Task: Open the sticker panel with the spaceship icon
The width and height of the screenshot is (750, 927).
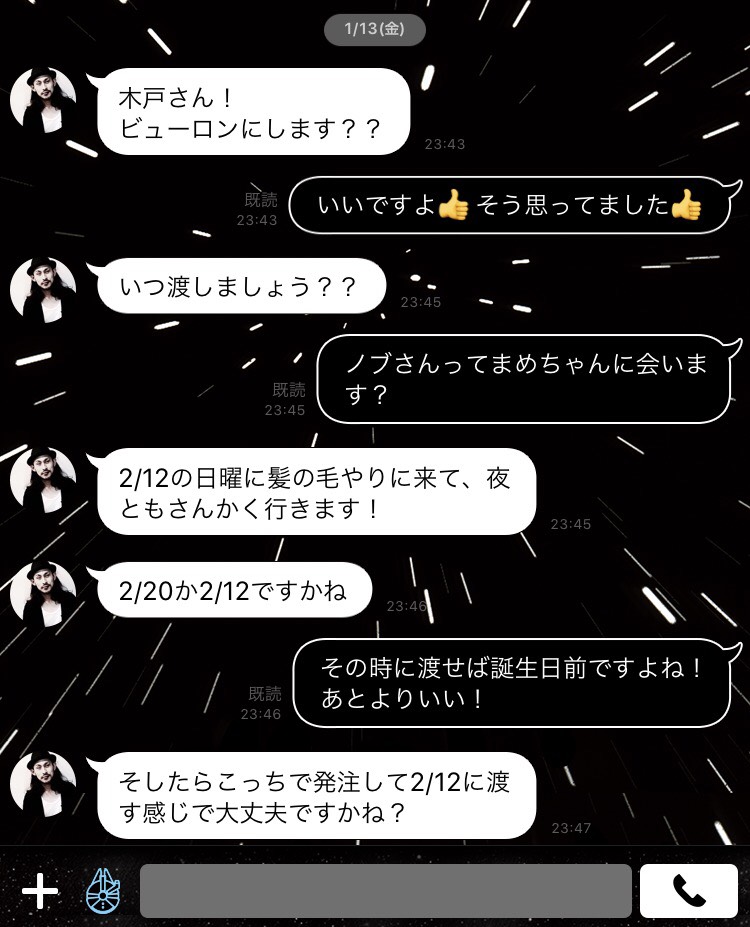Action: tap(103, 890)
